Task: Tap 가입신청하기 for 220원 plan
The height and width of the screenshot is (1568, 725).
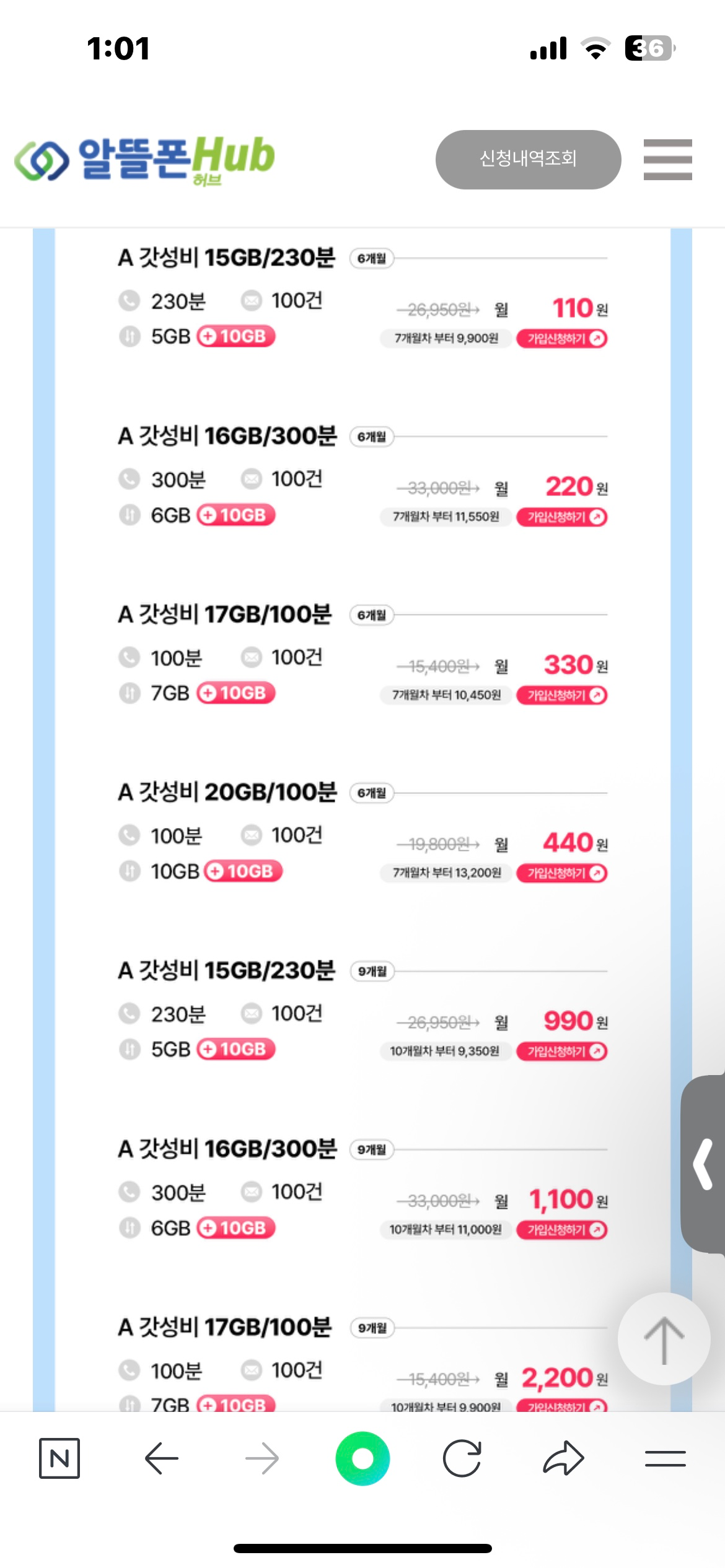Action: point(562,516)
